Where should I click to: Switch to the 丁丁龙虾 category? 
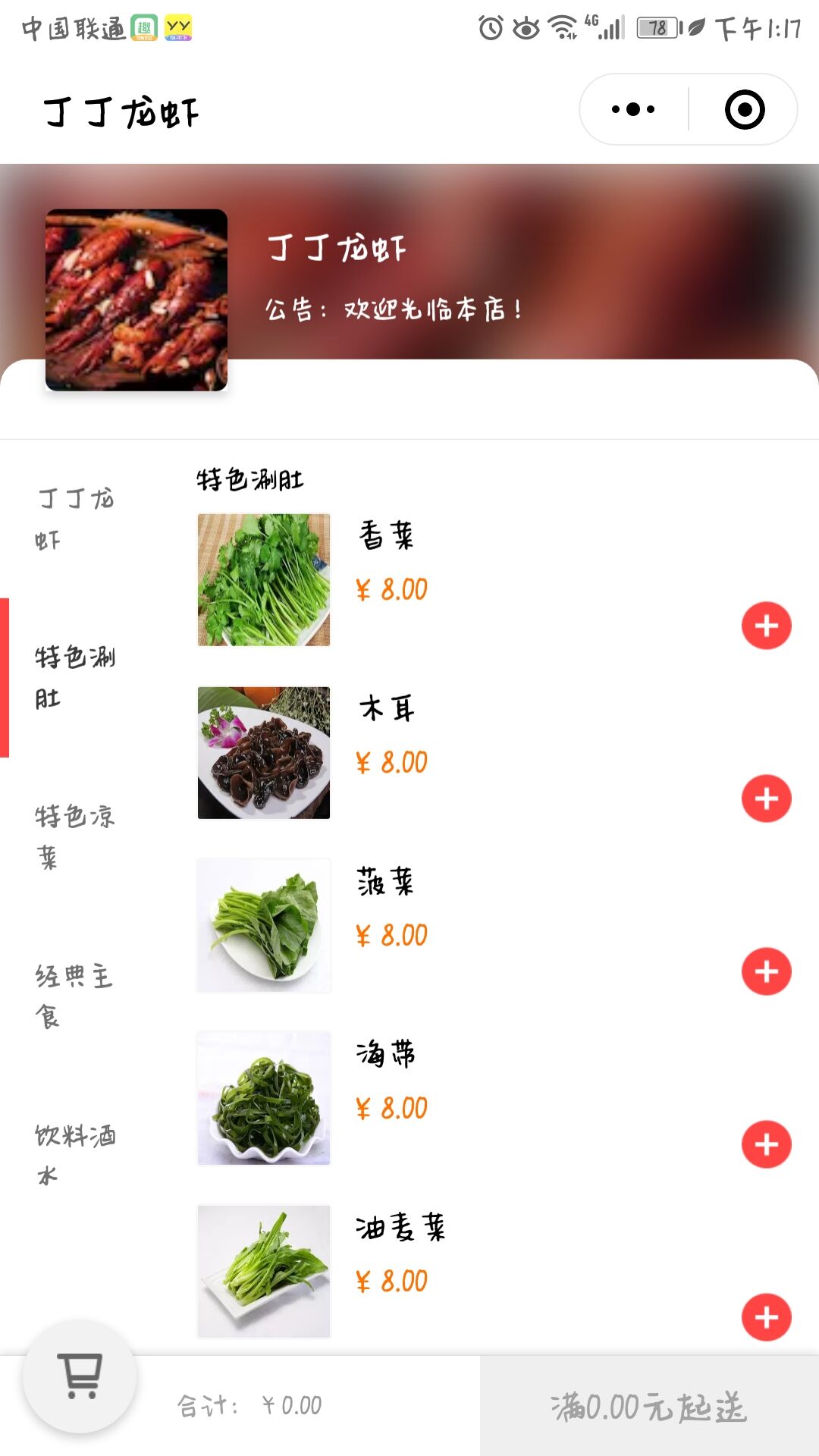(74, 519)
